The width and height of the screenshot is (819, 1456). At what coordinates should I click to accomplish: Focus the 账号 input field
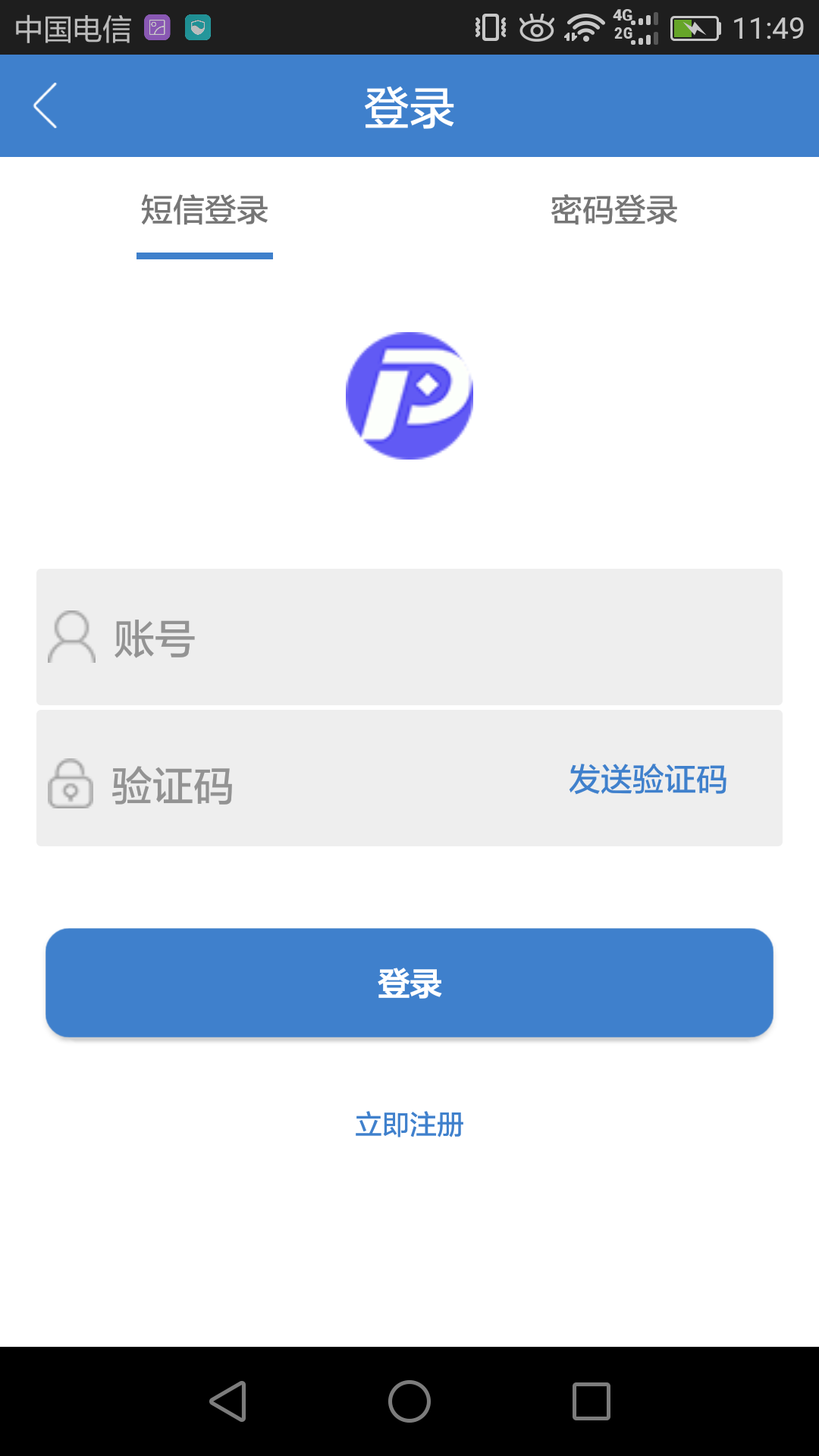(409, 637)
